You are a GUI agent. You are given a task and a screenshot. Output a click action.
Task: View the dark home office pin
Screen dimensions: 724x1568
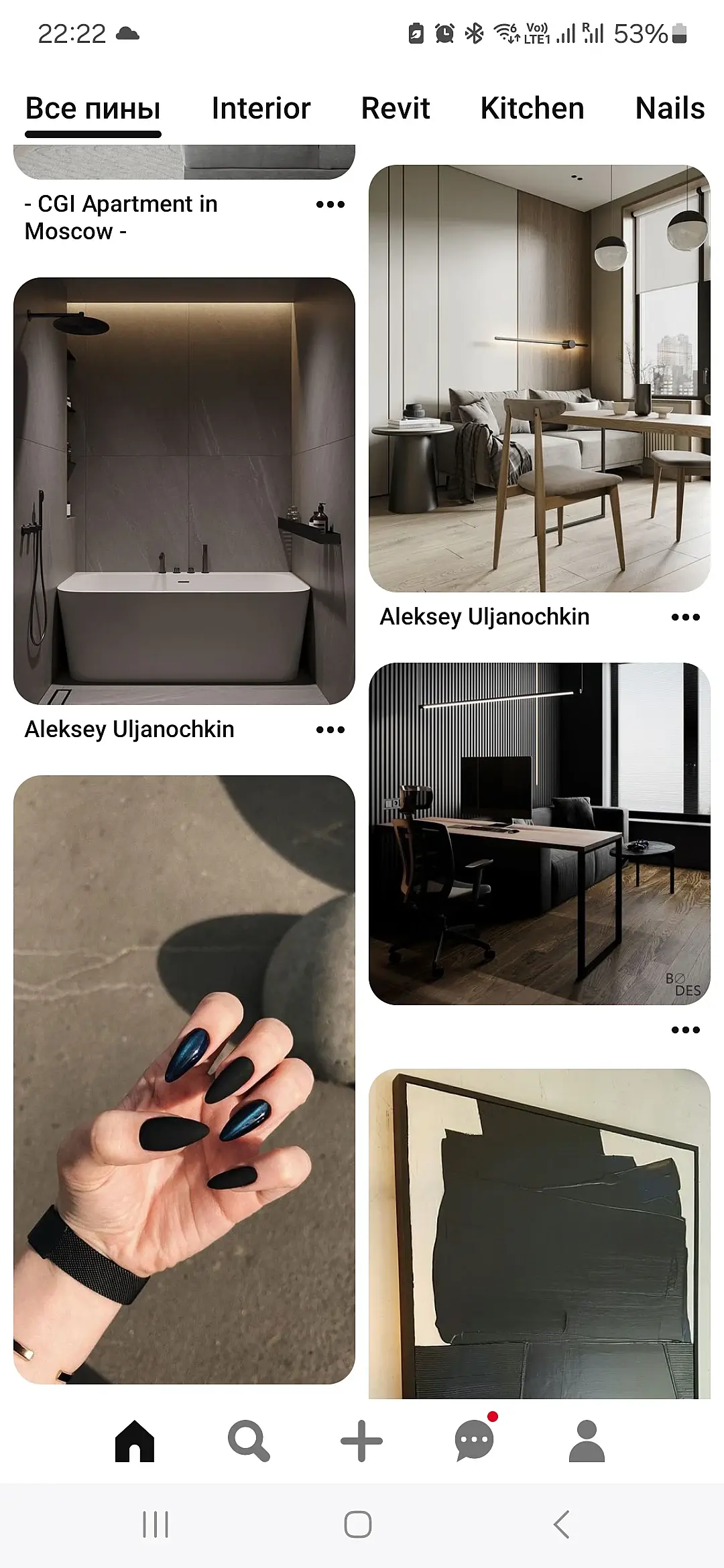[x=539, y=834]
